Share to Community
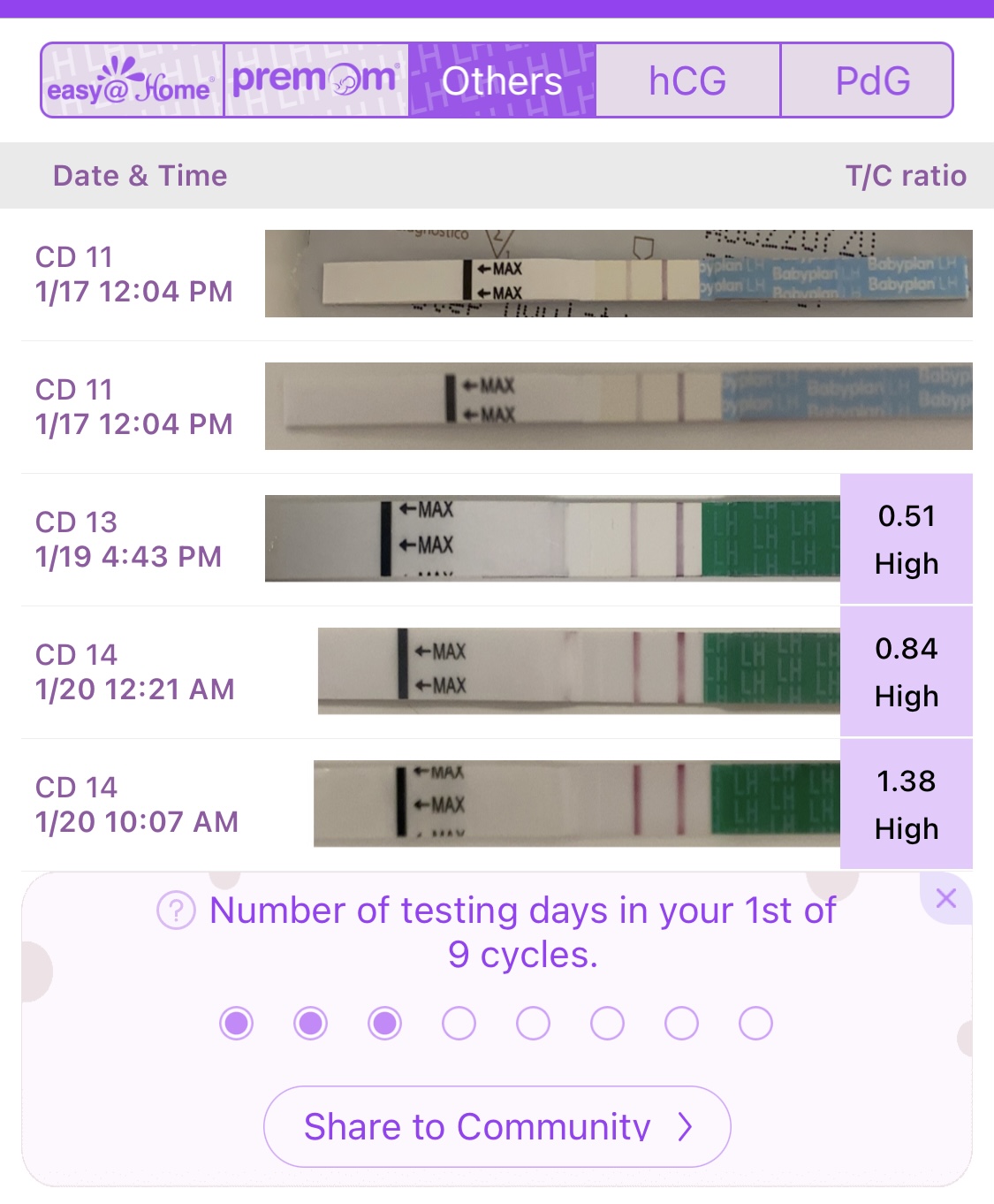 [497, 1126]
